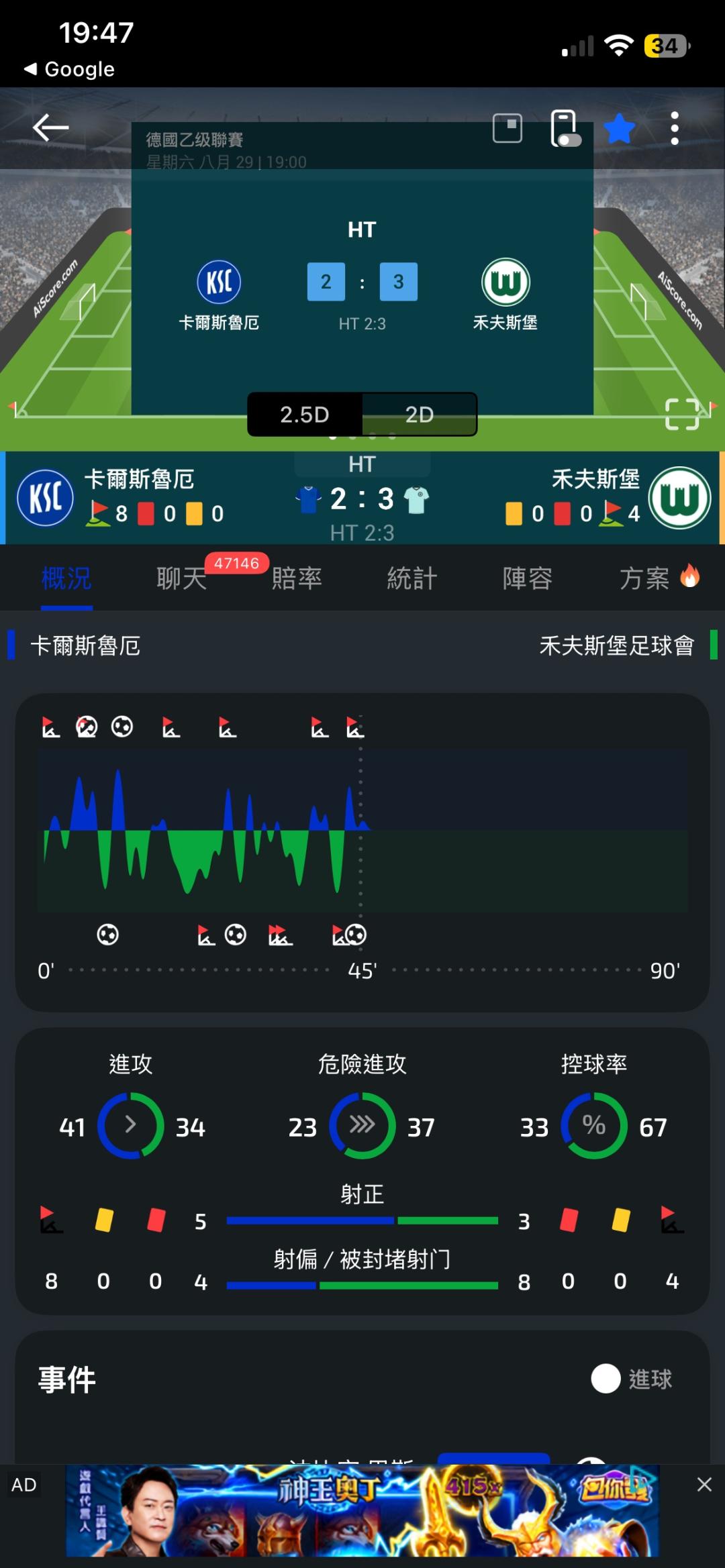Open the picture-in-picture window icon
This screenshot has height=1568, width=725.
coord(507,127)
